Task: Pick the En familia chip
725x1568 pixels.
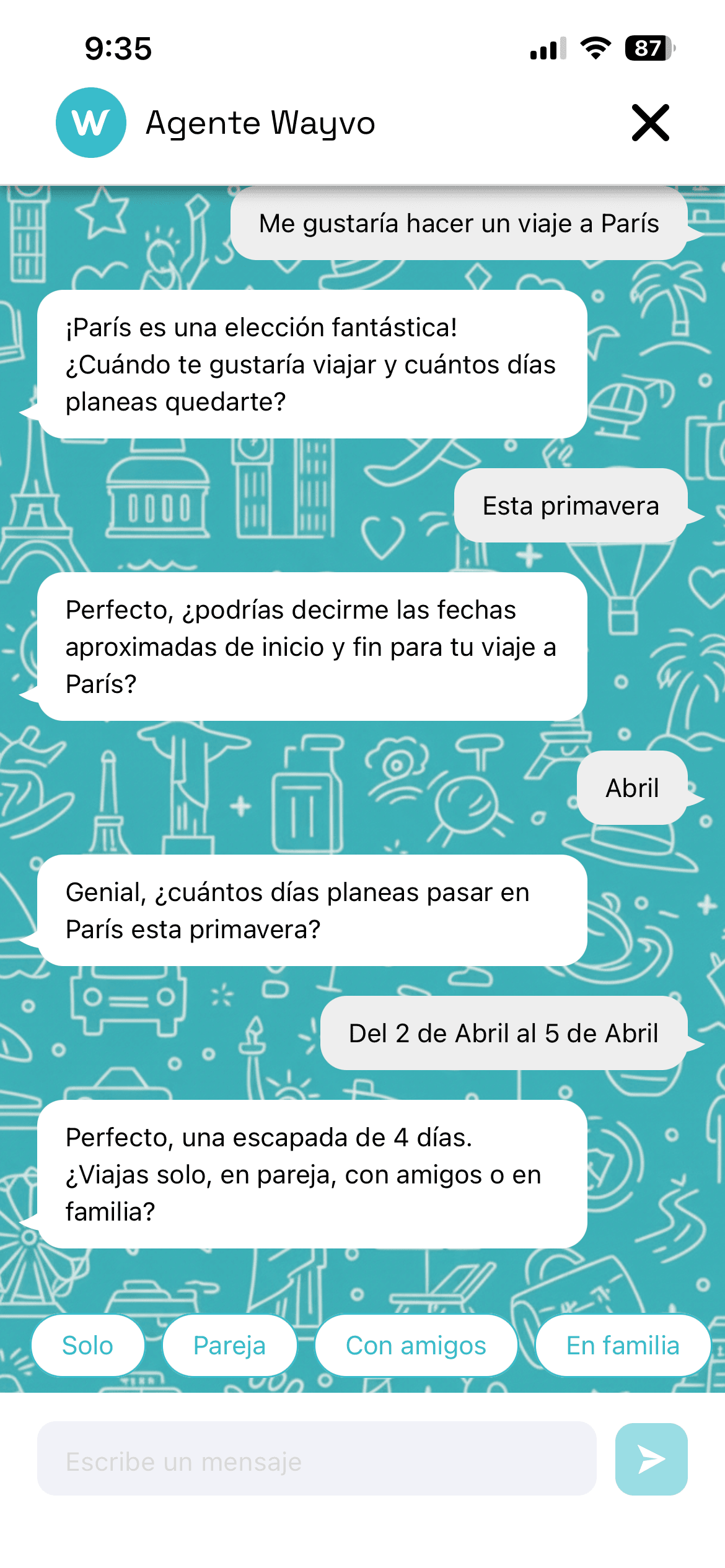Action: tap(623, 1345)
